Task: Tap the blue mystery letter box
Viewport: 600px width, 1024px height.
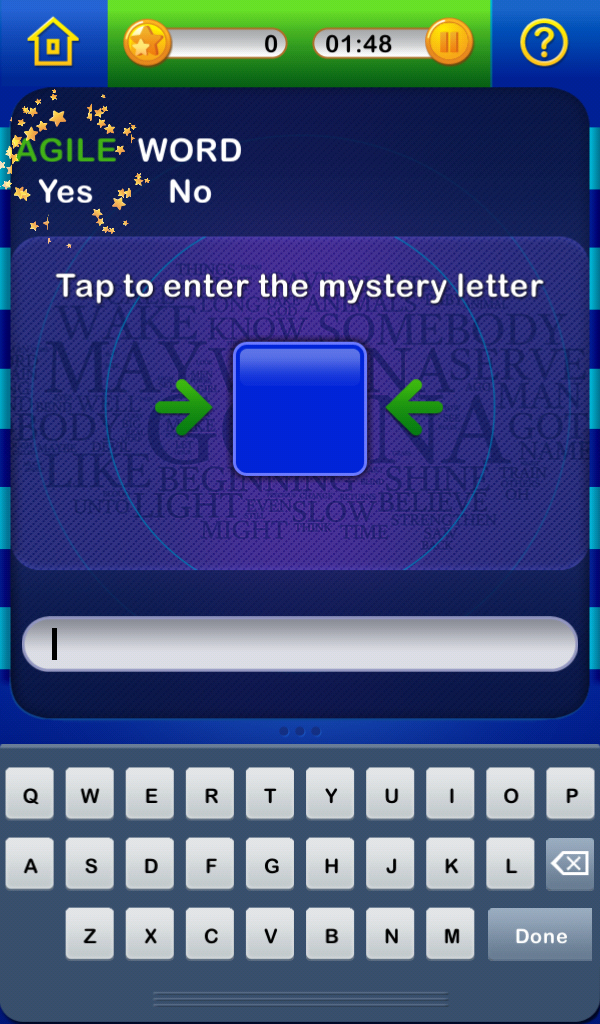Action: pyautogui.click(x=300, y=408)
